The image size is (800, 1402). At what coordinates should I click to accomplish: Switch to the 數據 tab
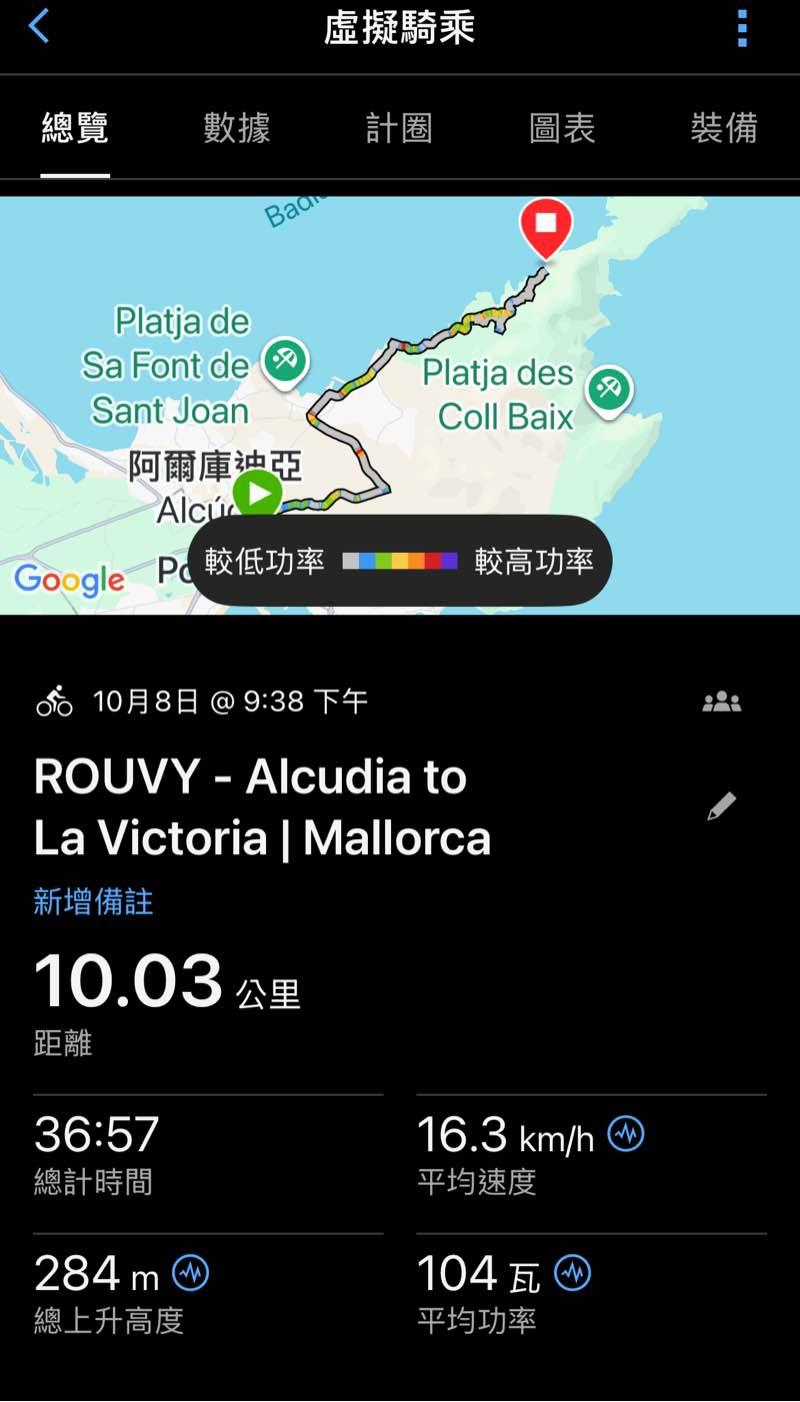click(x=237, y=129)
